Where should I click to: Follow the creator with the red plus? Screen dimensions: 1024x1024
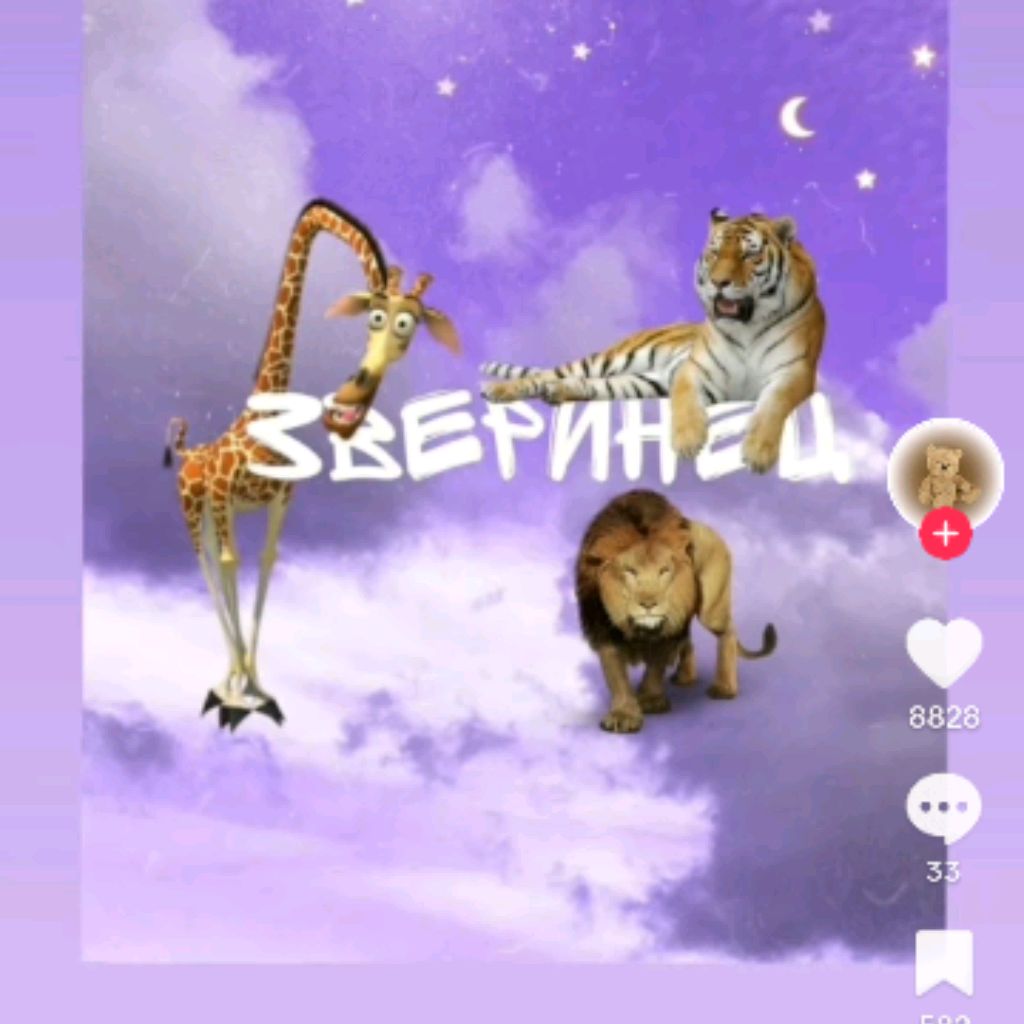pos(945,535)
